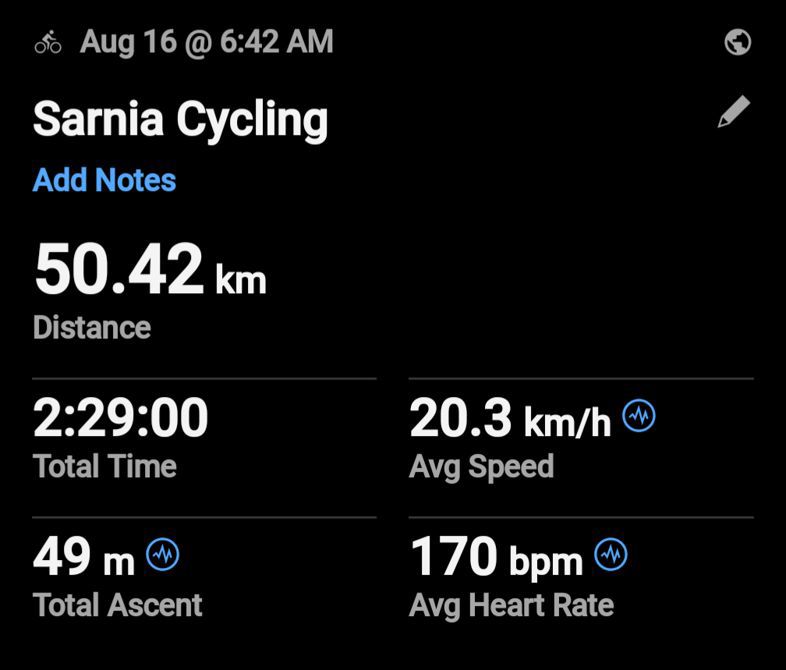Edit the Sarnia Cycling activity name
The width and height of the screenshot is (786, 670).
pyautogui.click(x=733, y=114)
